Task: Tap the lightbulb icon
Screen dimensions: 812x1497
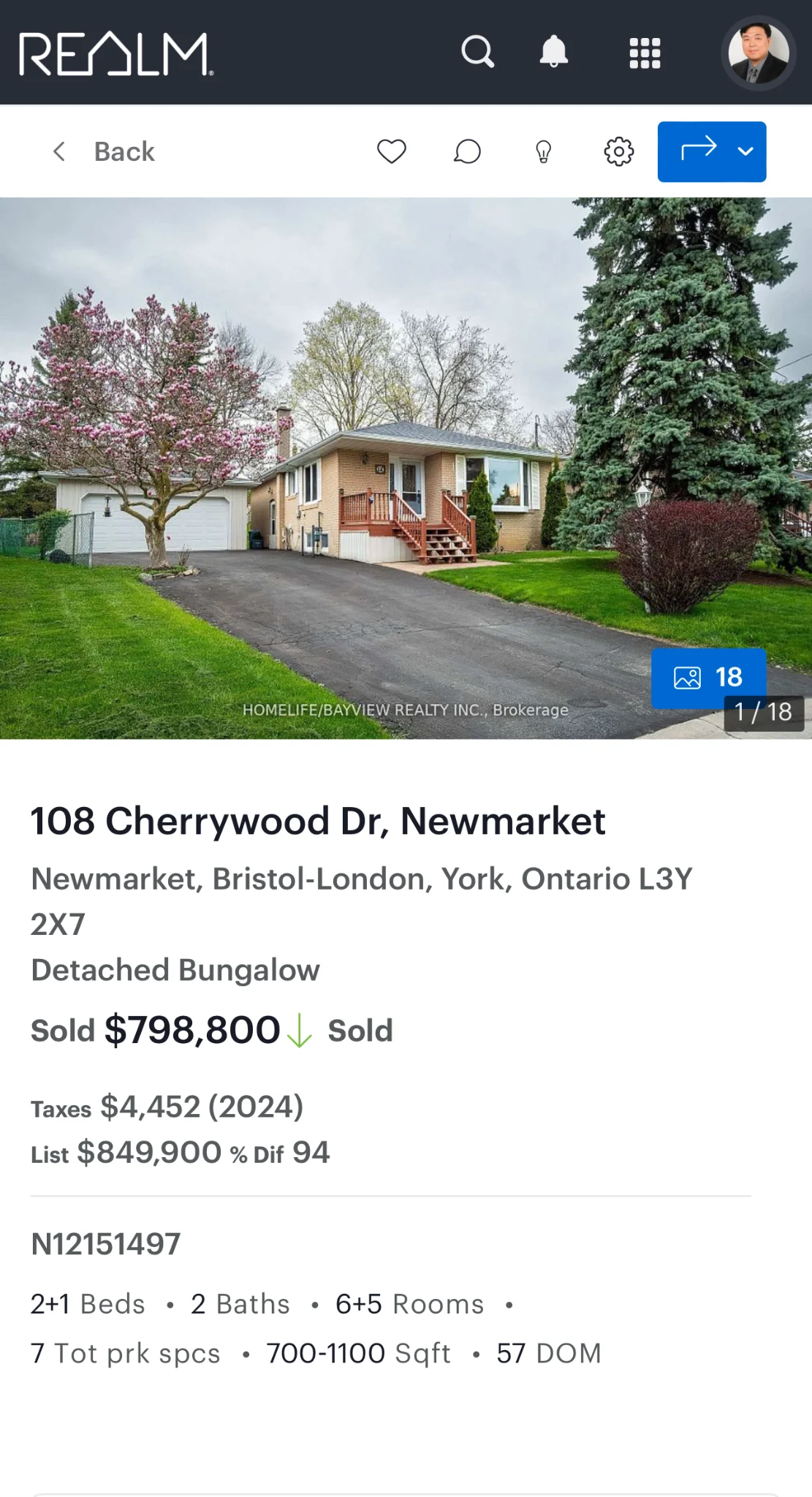Action: (543, 151)
